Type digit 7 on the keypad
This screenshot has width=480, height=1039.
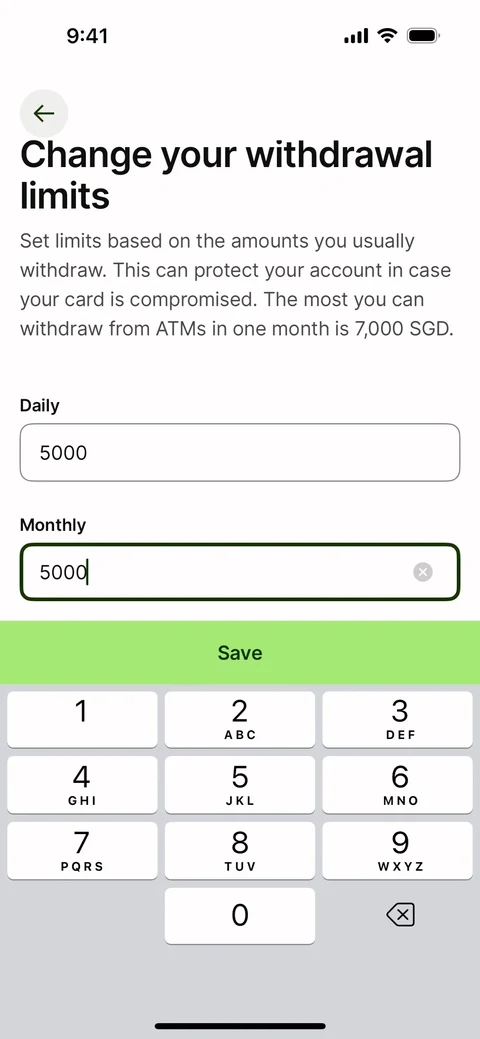pyautogui.click(x=82, y=851)
